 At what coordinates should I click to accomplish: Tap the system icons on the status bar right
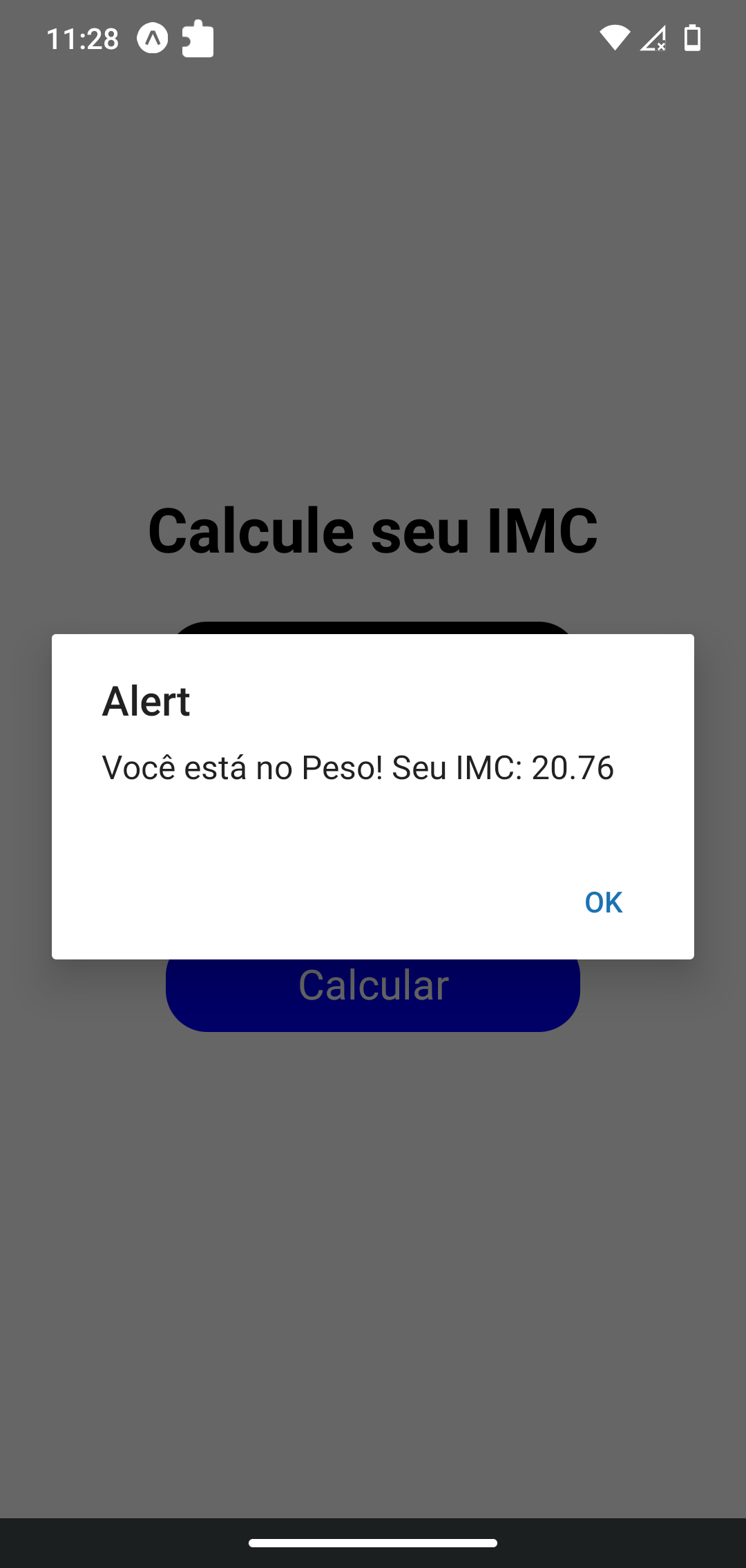point(653,39)
